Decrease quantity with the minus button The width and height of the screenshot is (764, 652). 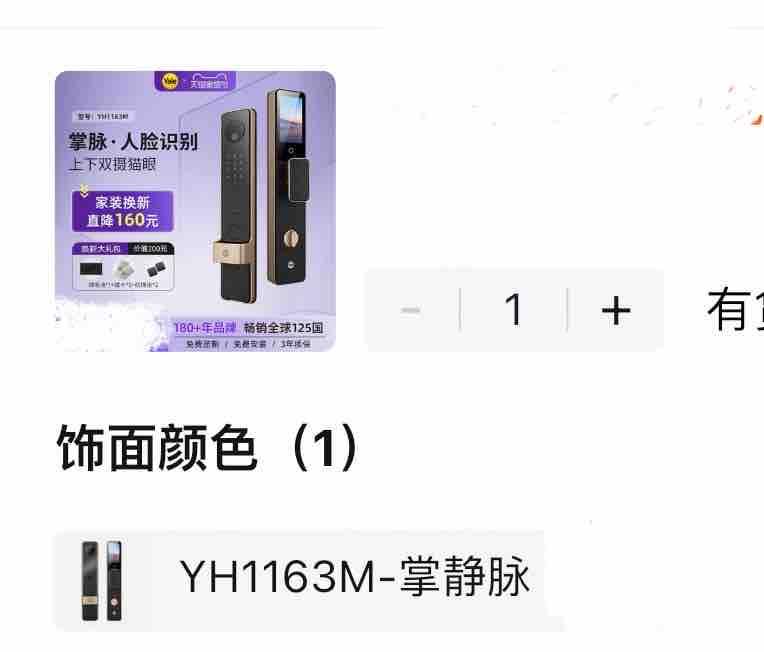[411, 310]
